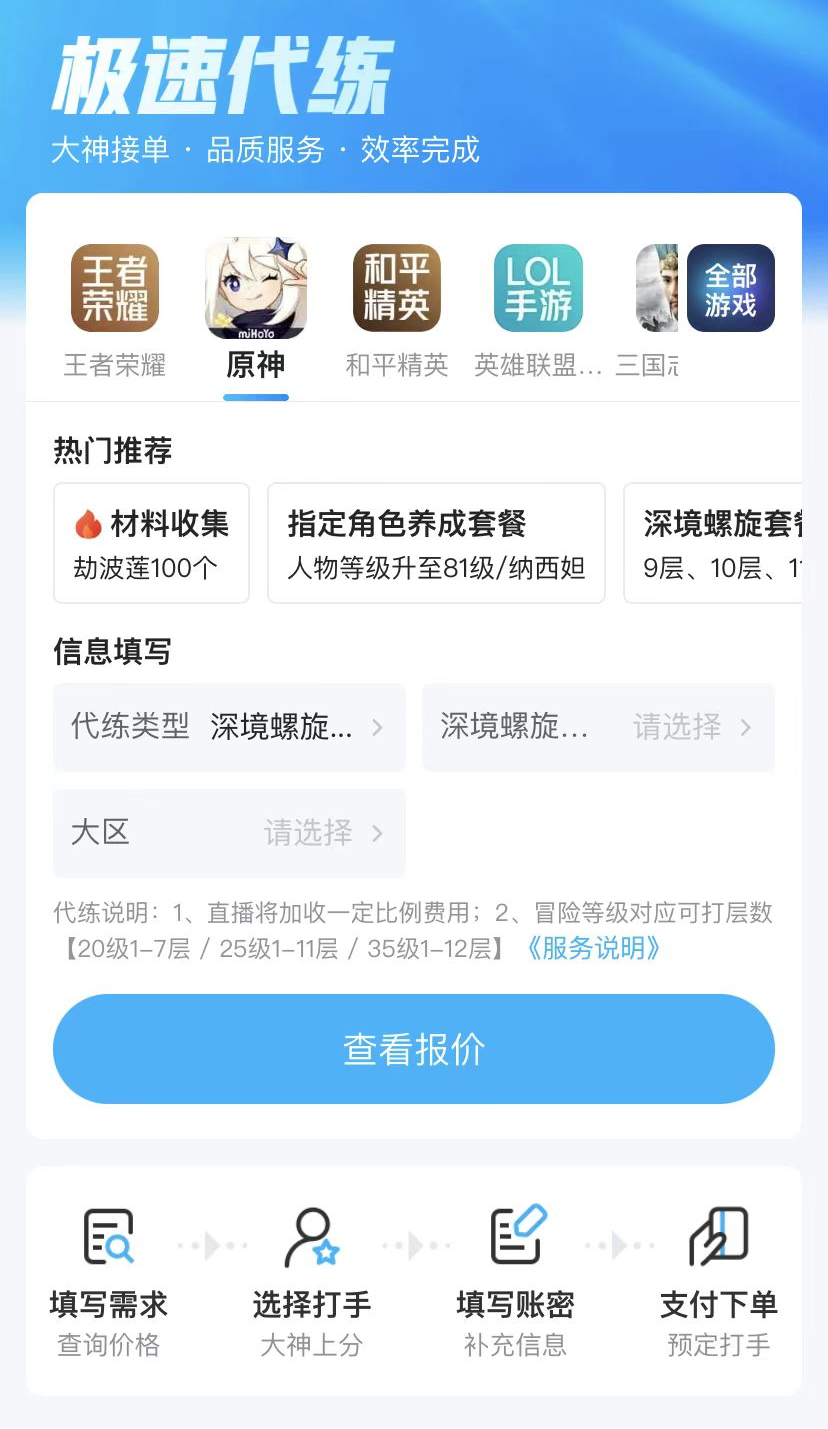
Task: Pick the 材料收集 劫波莲100个 recommendation
Action: [x=151, y=543]
